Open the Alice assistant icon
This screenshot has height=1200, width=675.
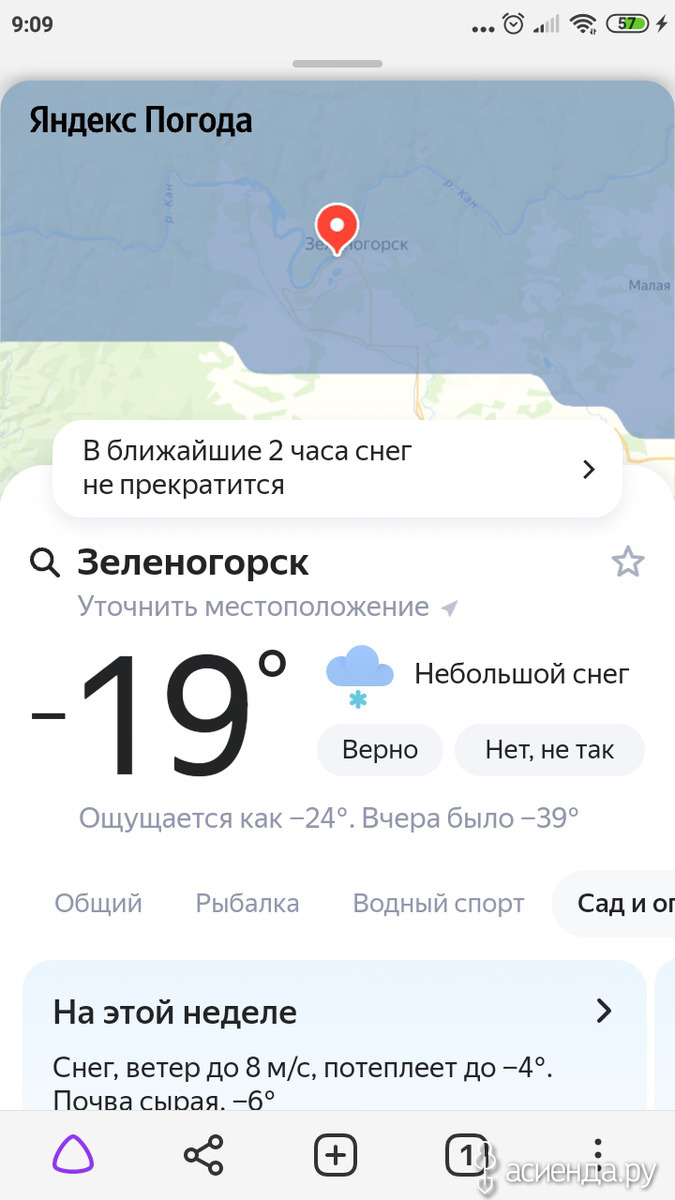click(73, 1156)
